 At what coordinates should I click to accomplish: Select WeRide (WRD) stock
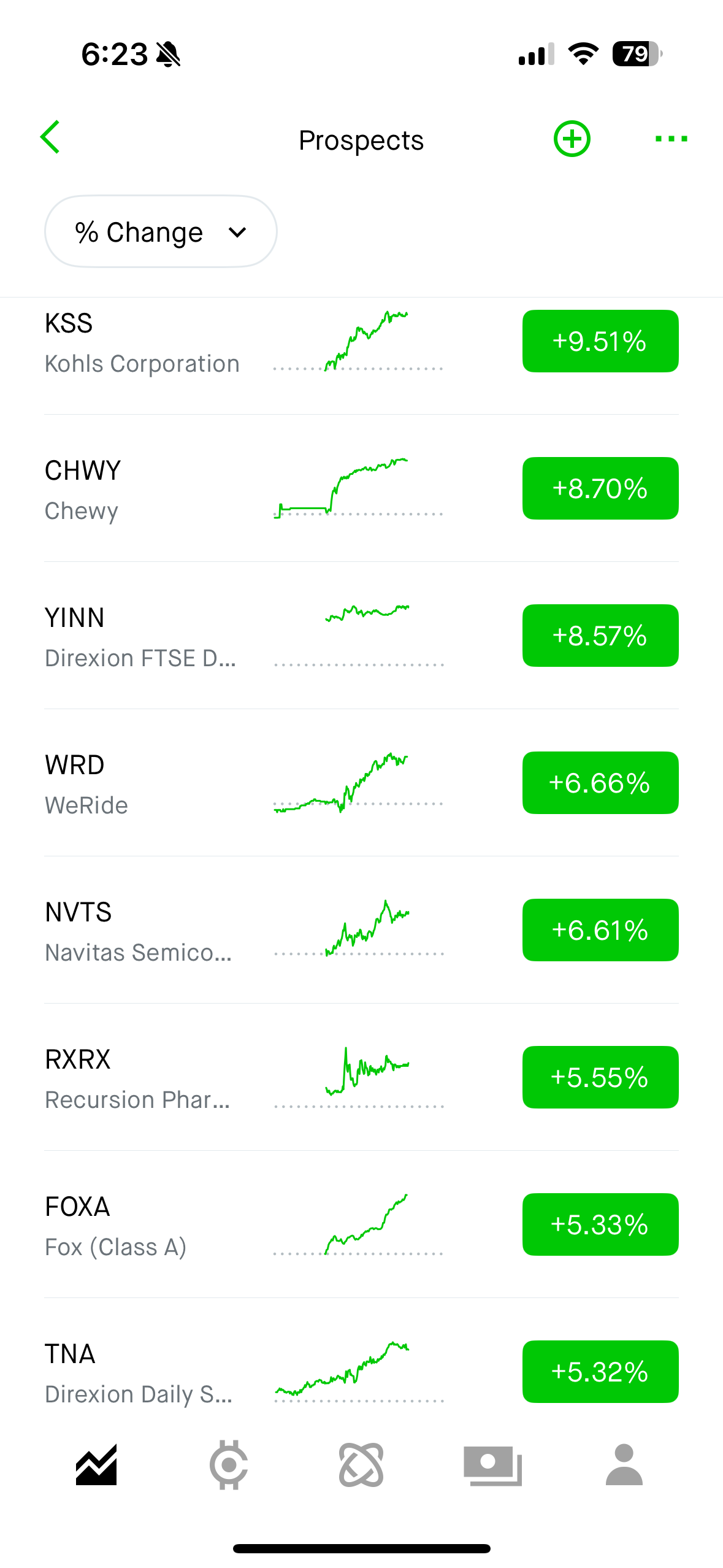click(x=142, y=784)
